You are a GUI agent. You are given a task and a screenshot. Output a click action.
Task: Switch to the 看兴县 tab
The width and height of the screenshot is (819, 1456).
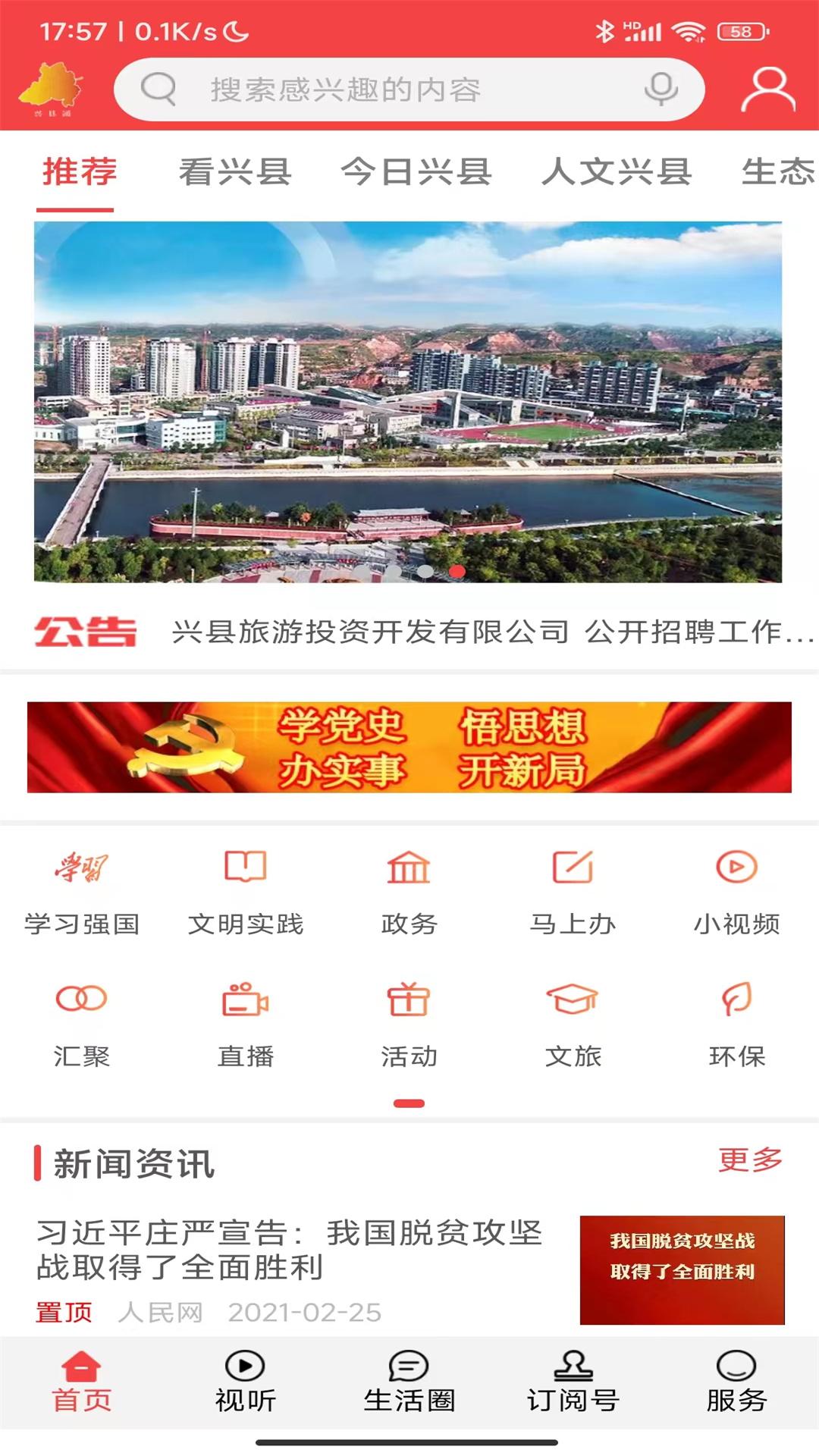click(232, 173)
